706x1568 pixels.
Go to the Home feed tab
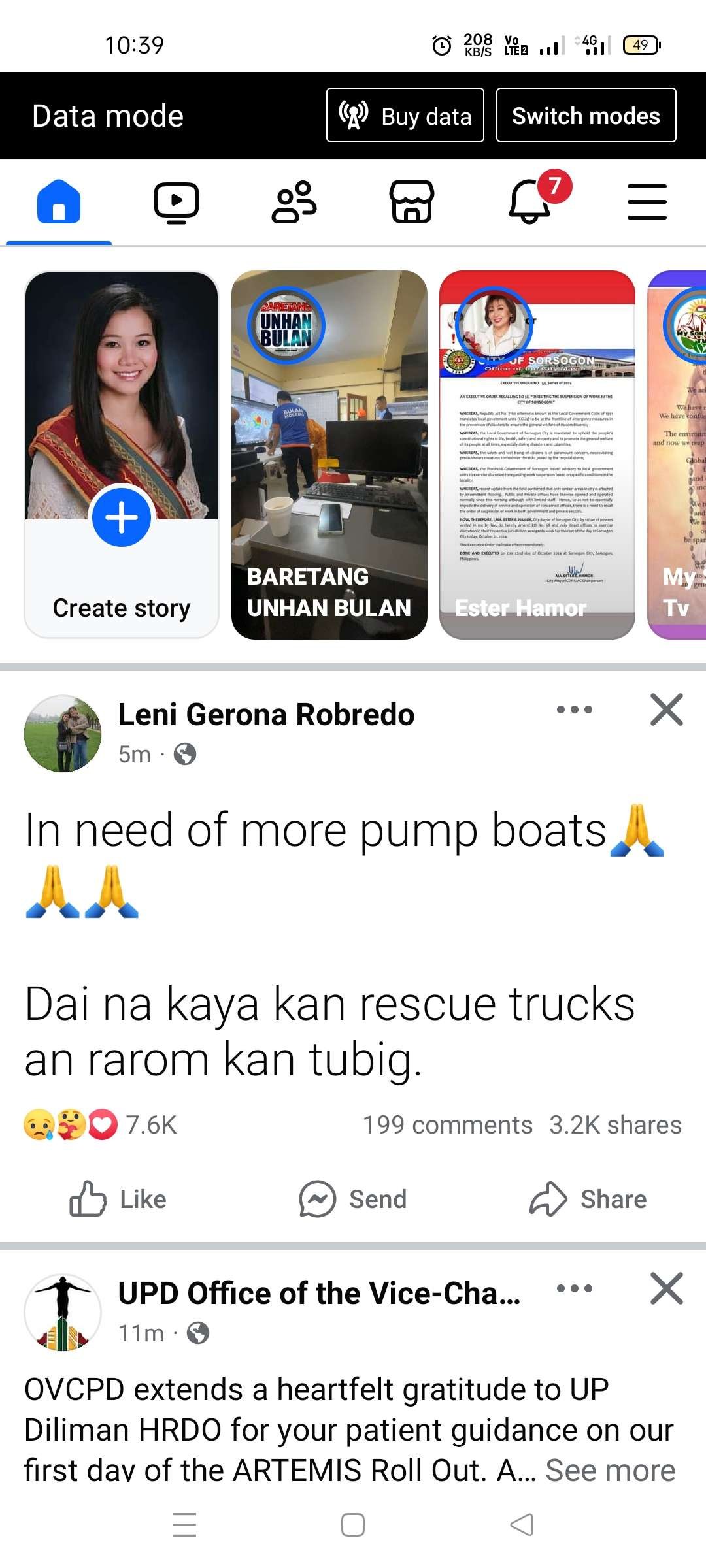tap(59, 202)
